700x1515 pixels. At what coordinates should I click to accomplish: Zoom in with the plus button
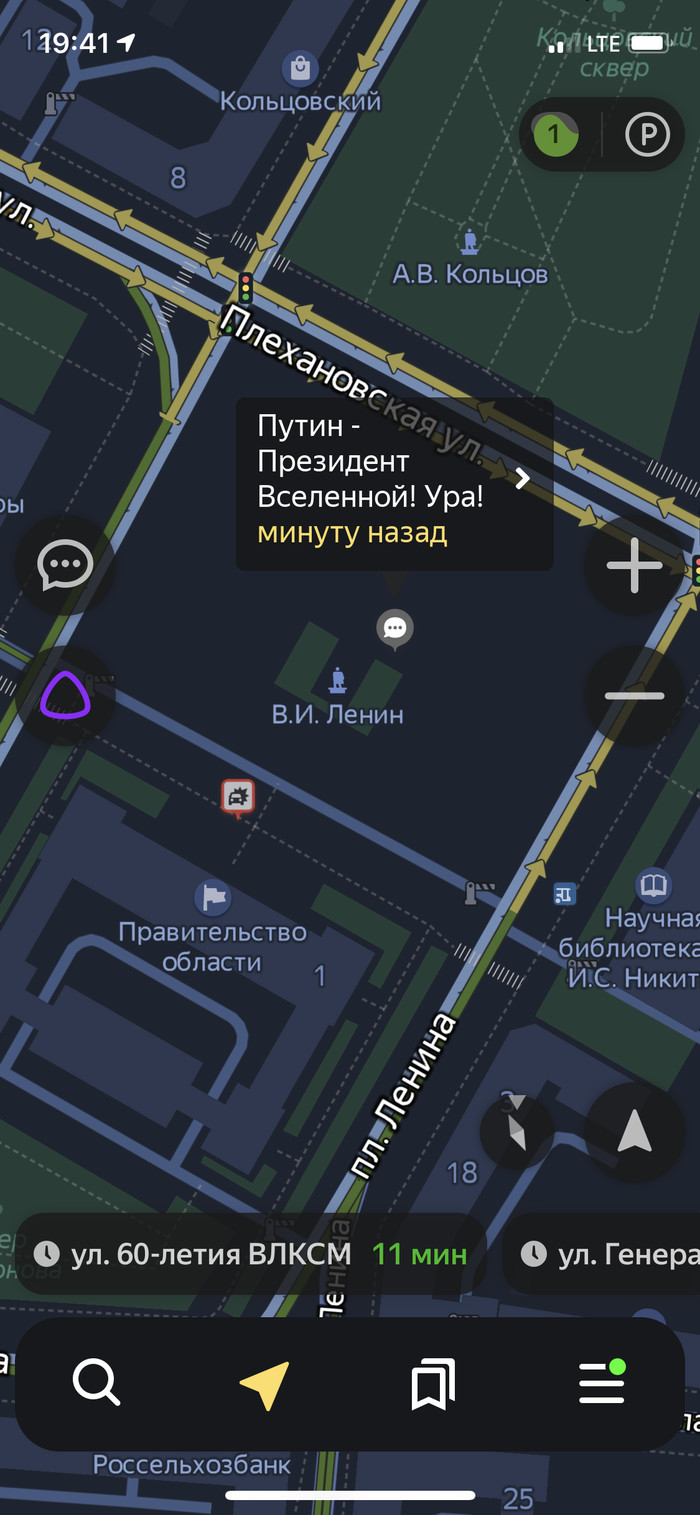click(634, 566)
